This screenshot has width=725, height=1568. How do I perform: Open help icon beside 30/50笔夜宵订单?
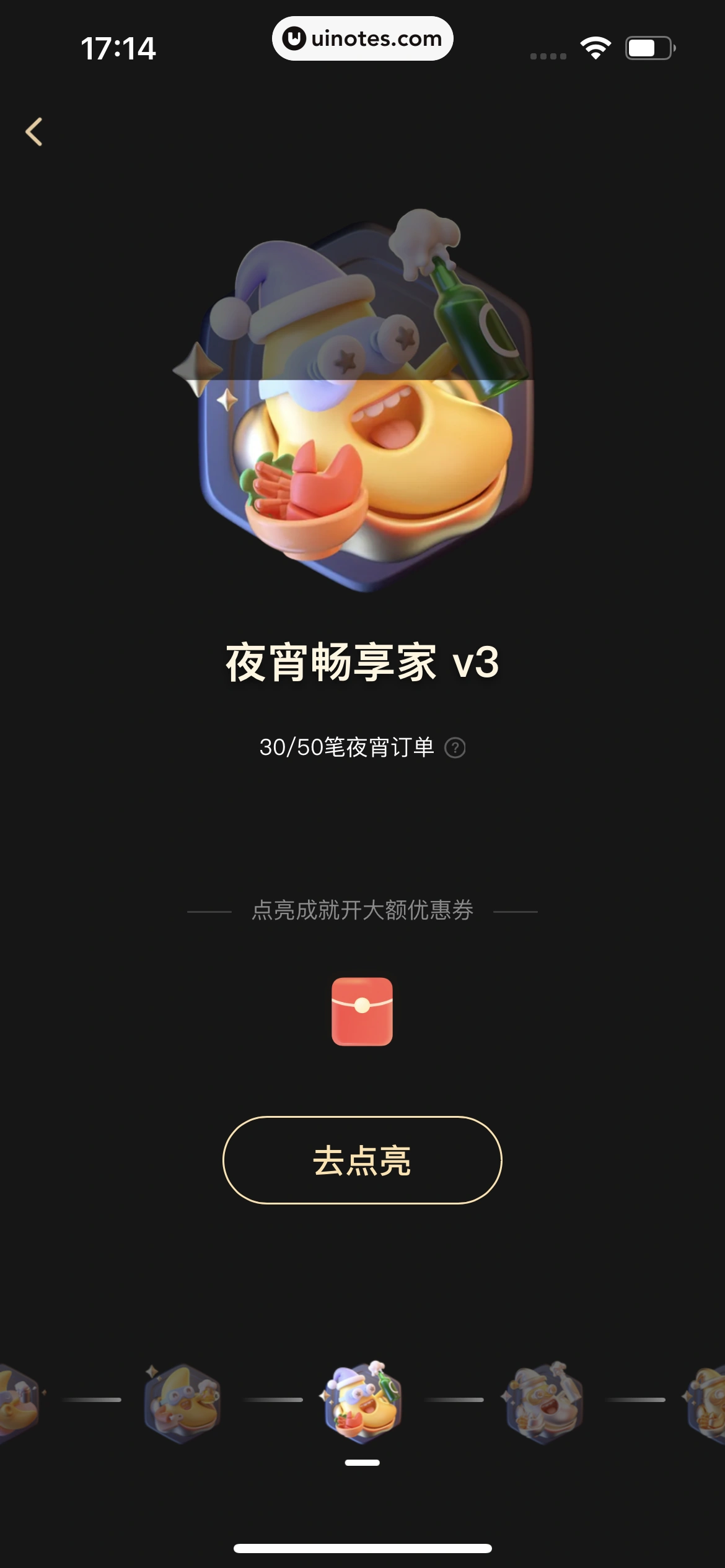click(x=455, y=748)
